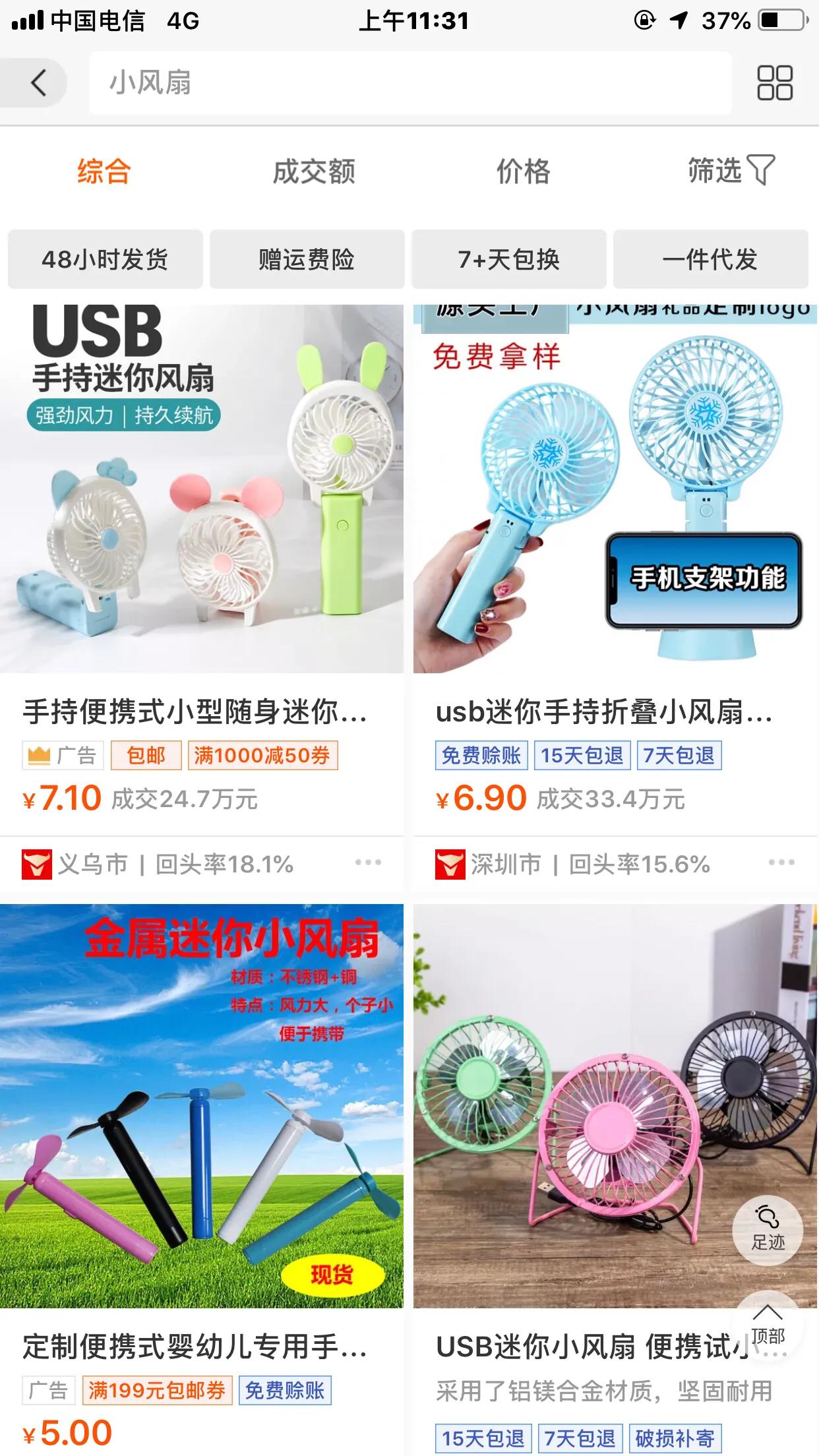Screen dimensions: 819x1456
Task: Open the 足迹 floating footprint button
Action: [x=767, y=1228]
